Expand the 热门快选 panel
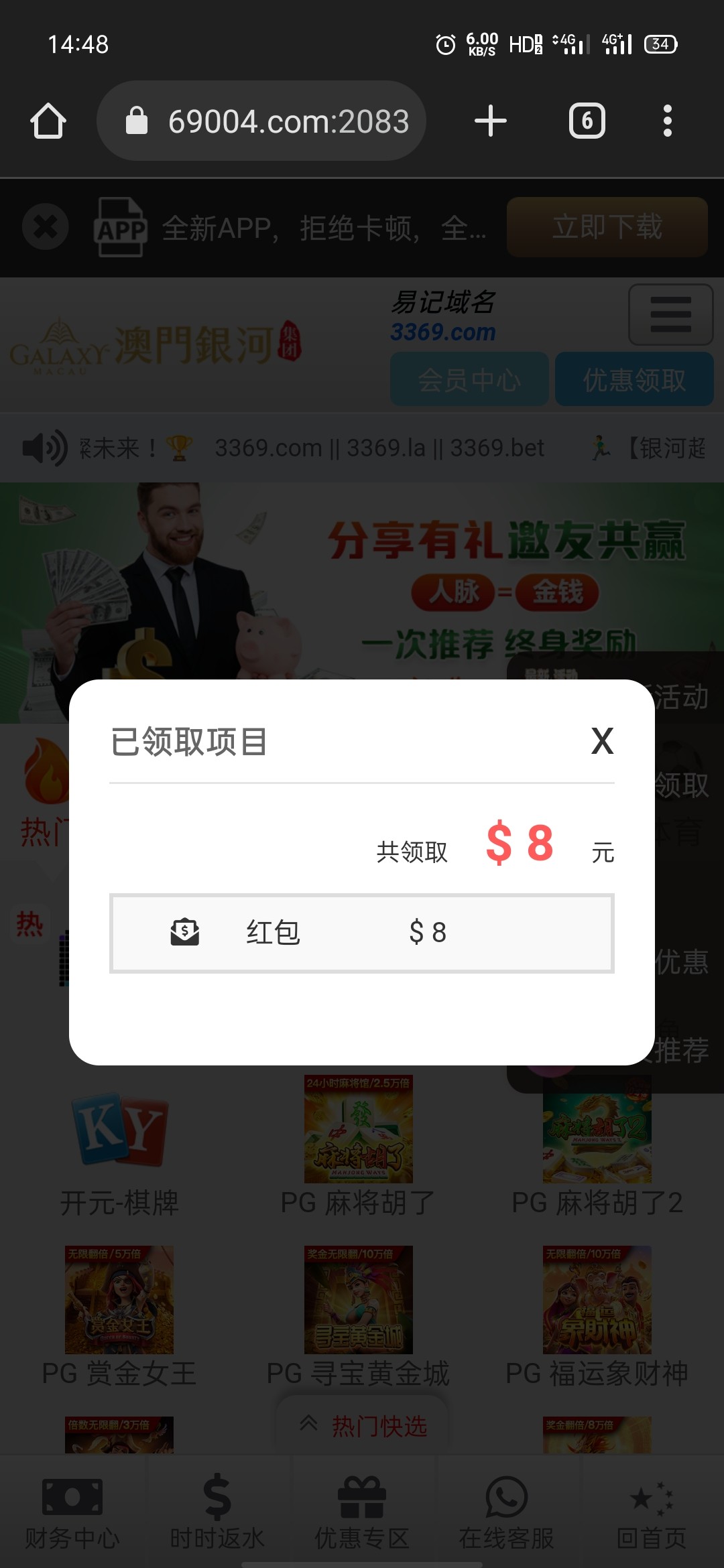 coord(362,1425)
